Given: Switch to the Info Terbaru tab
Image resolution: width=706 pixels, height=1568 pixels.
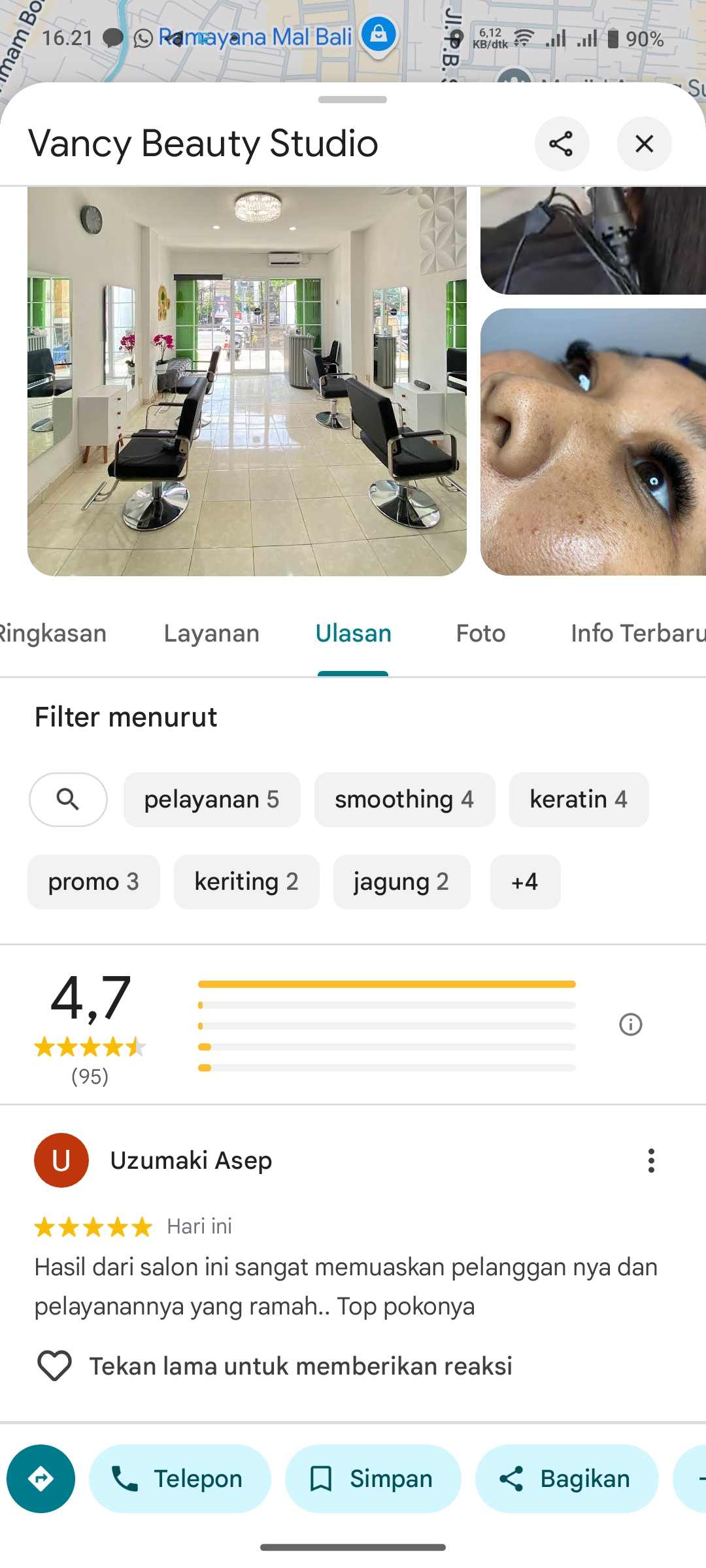Looking at the screenshot, I should point(638,633).
